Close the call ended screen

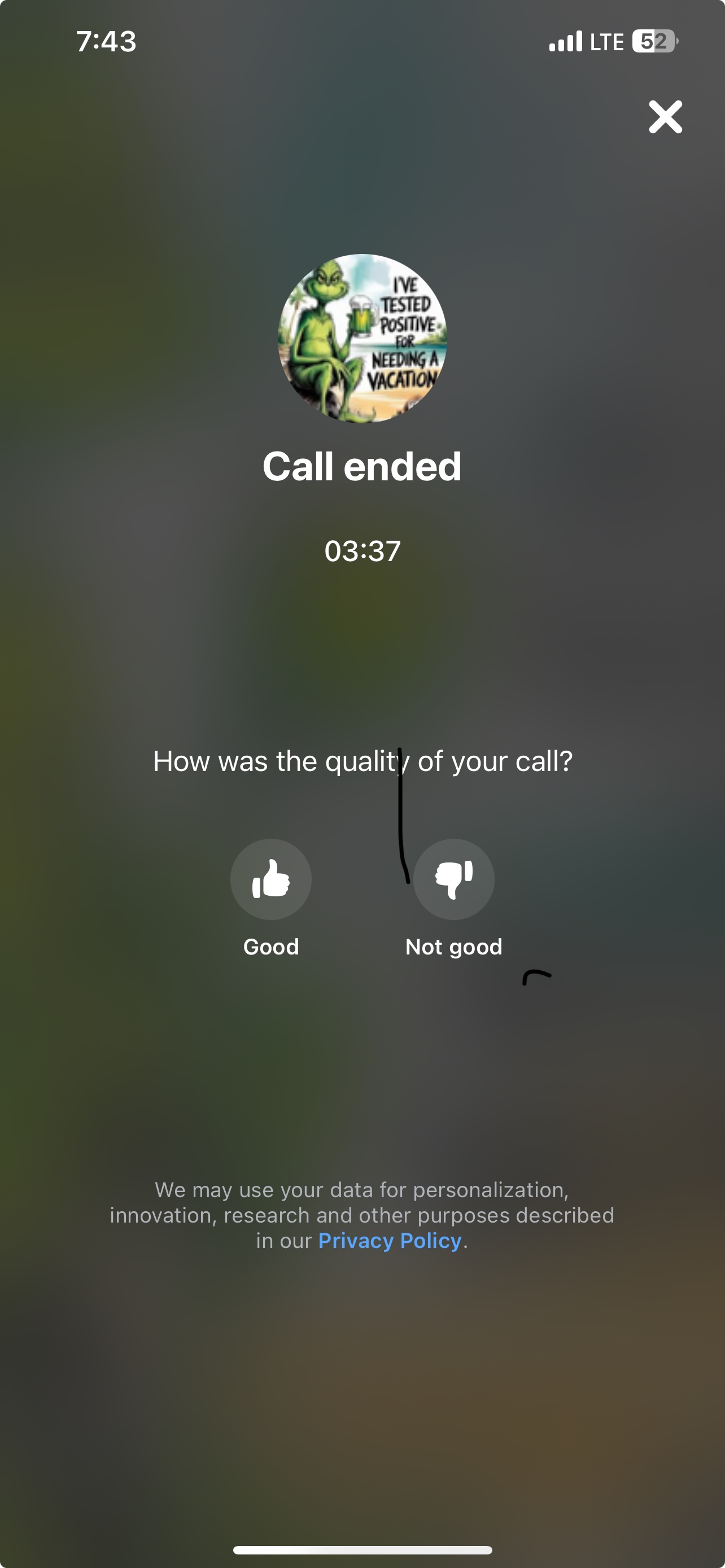click(x=665, y=117)
